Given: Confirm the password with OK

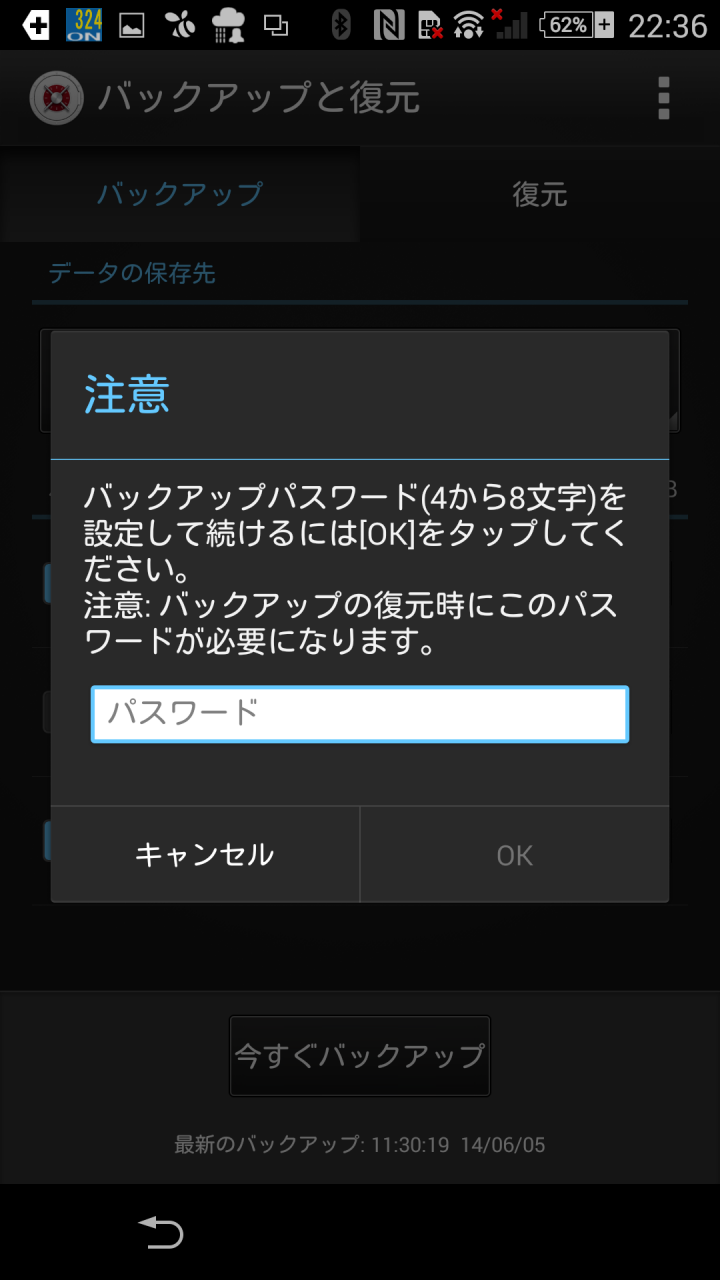Looking at the screenshot, I should click(x=515, y=855).
